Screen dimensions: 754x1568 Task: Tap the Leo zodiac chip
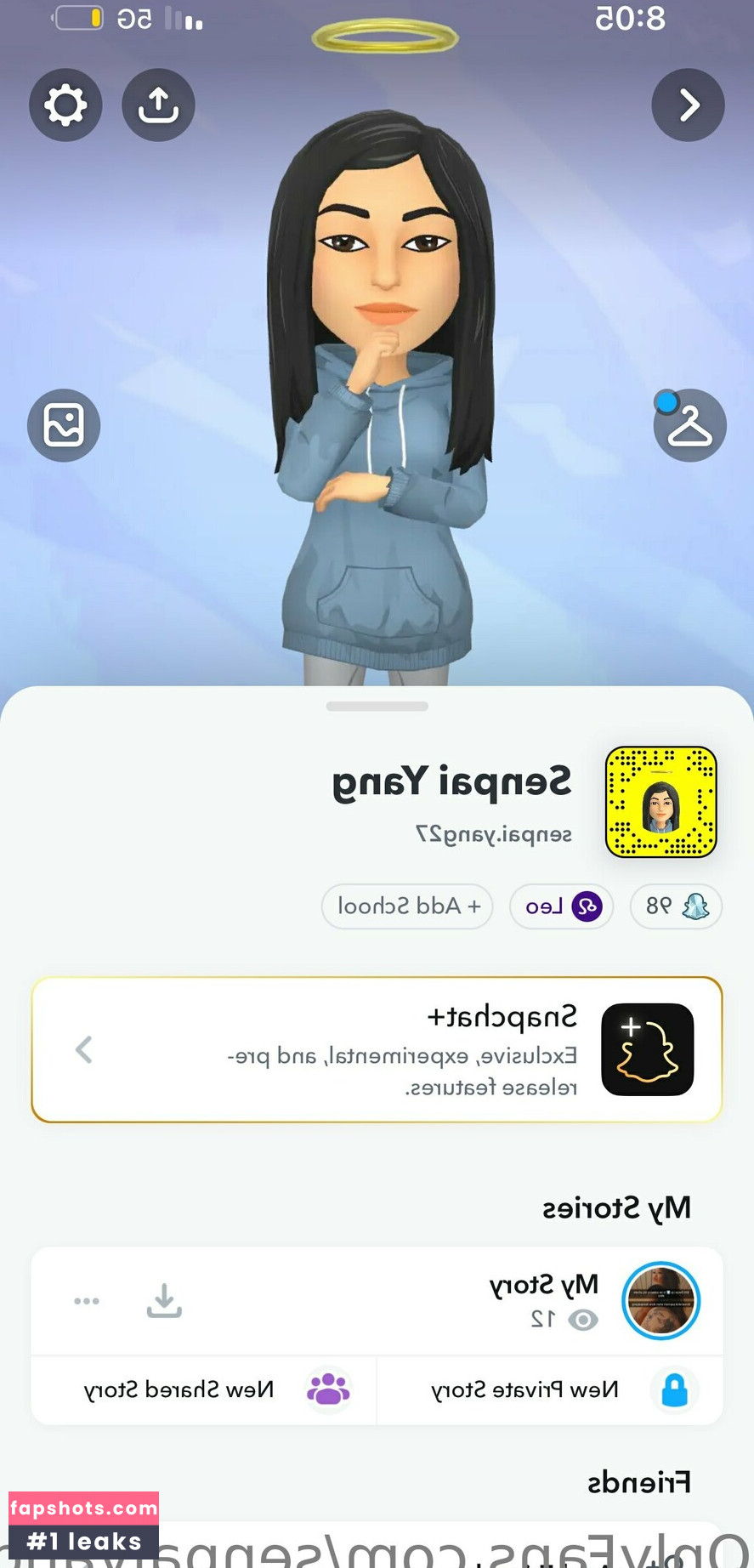click(x=561, y=906)
